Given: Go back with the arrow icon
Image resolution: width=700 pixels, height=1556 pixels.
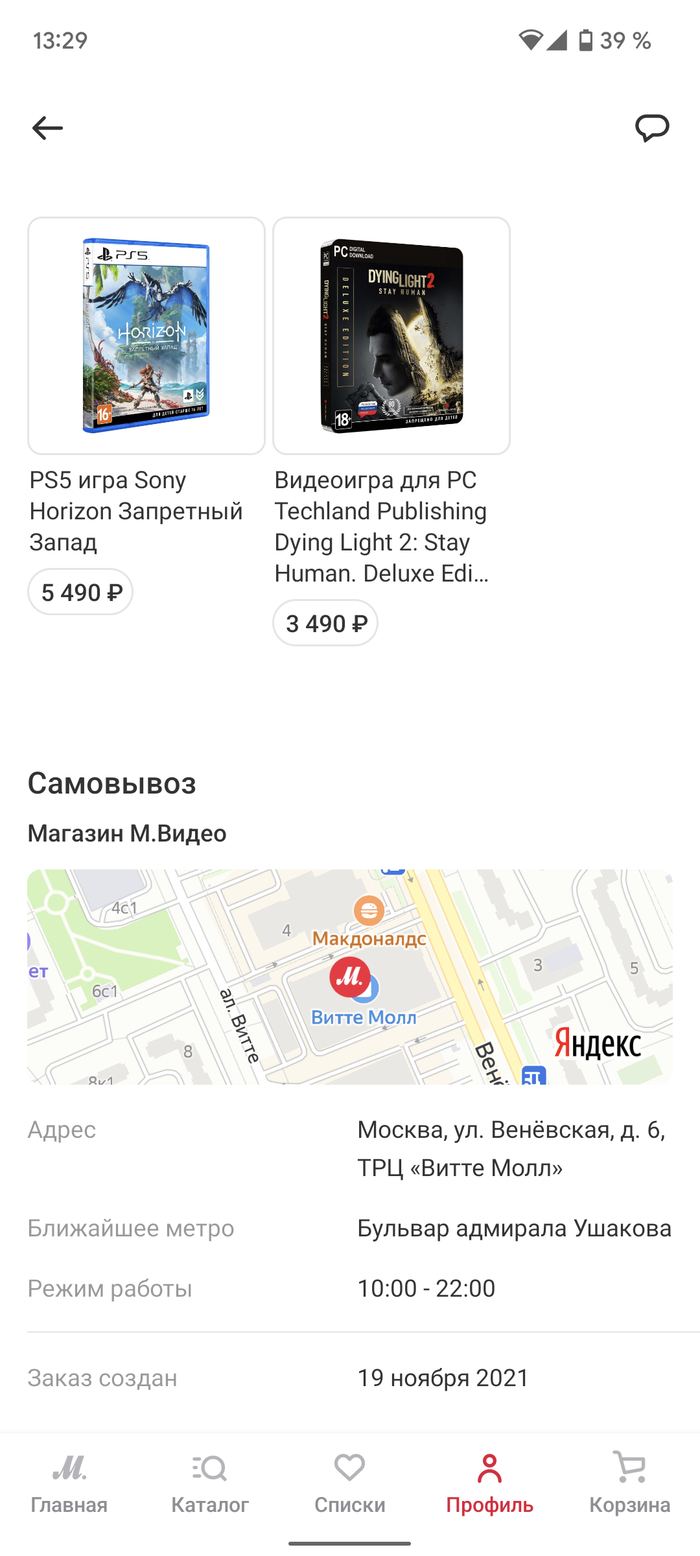Looking at the screenshot, I should click(x=47, y=128).
